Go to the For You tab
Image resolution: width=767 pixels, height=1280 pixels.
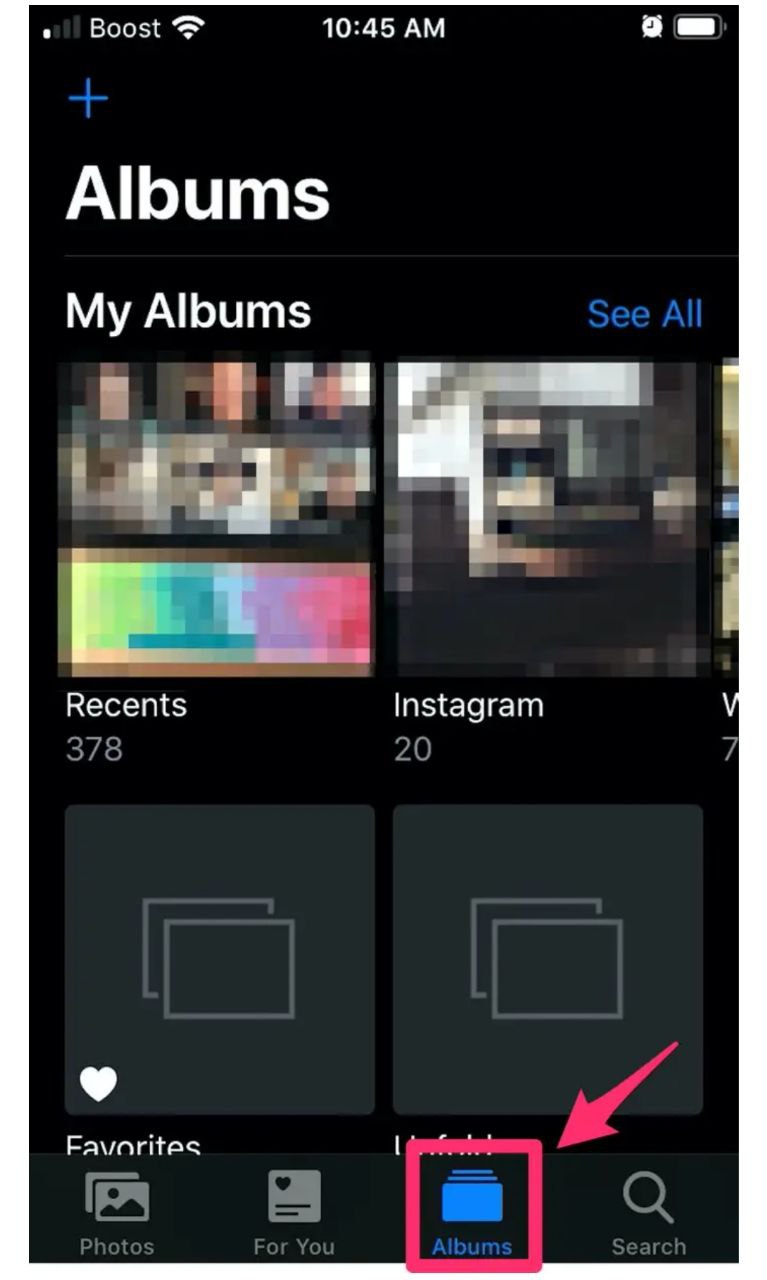click(294, 1213)
